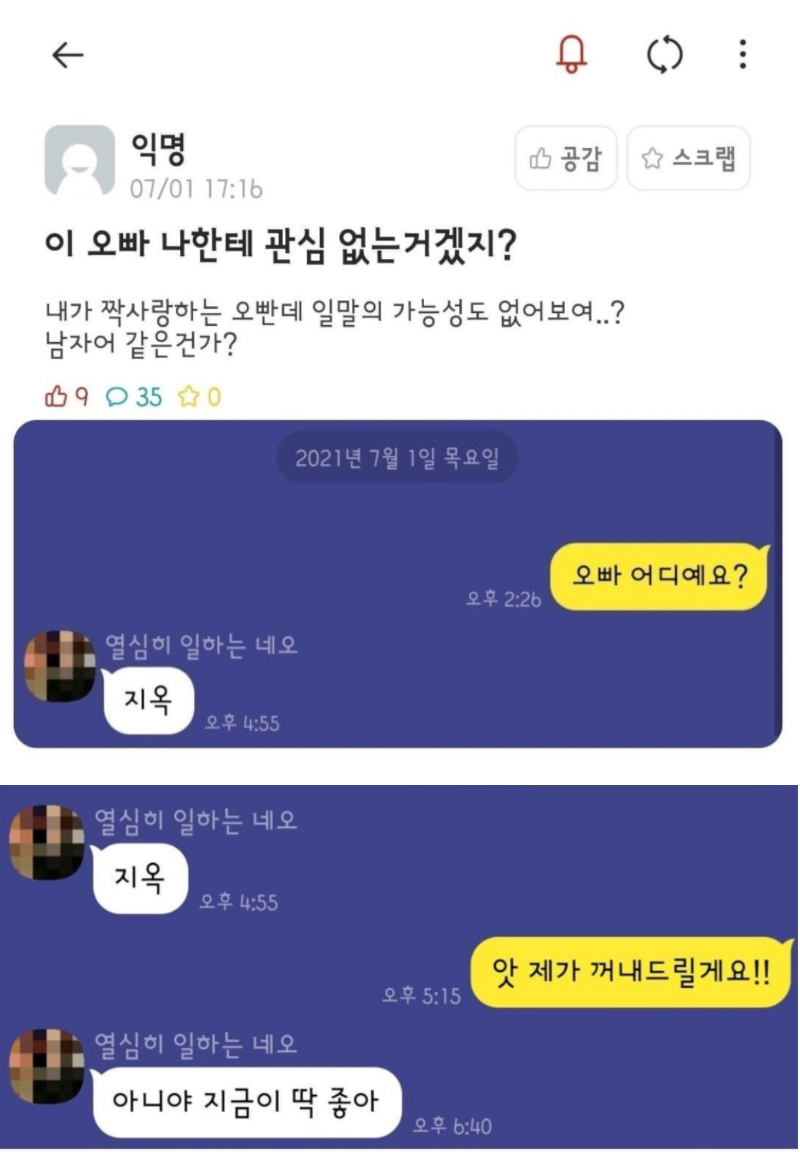
Task: Open the three-dot overflow menu
Action: point(742,54)
